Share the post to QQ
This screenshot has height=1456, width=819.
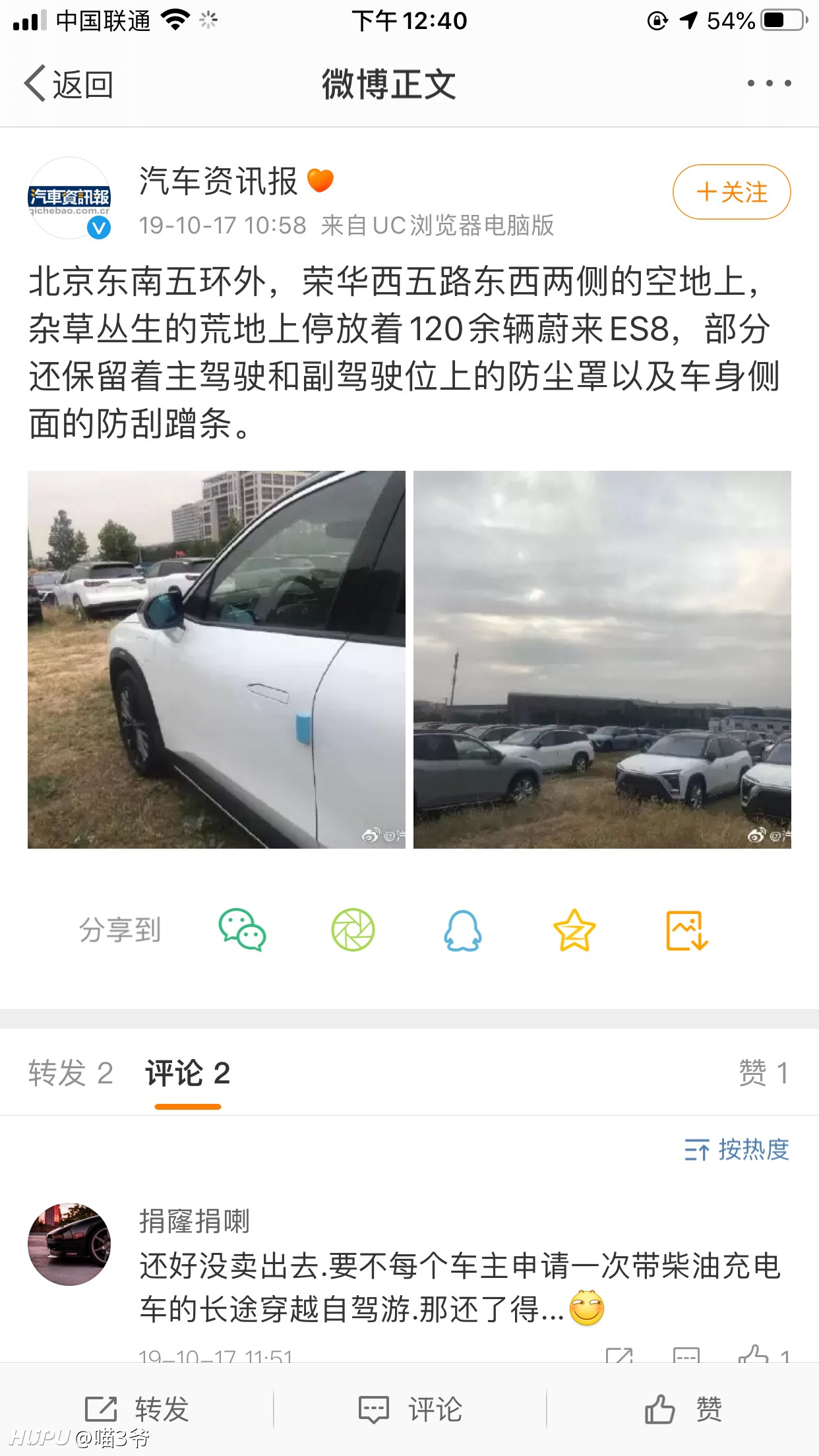(x=463, y=930)
